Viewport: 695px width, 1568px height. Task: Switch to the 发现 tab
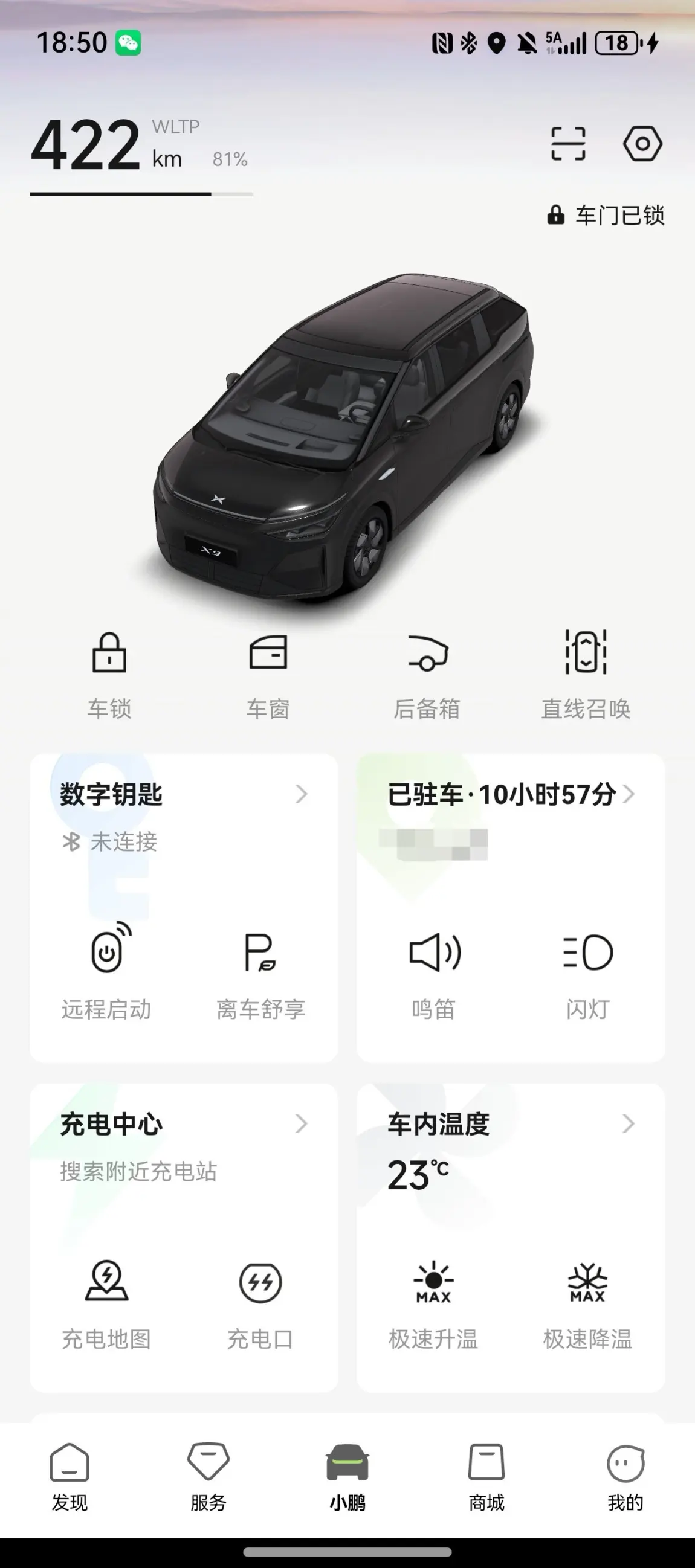[x=69, y=1477]
